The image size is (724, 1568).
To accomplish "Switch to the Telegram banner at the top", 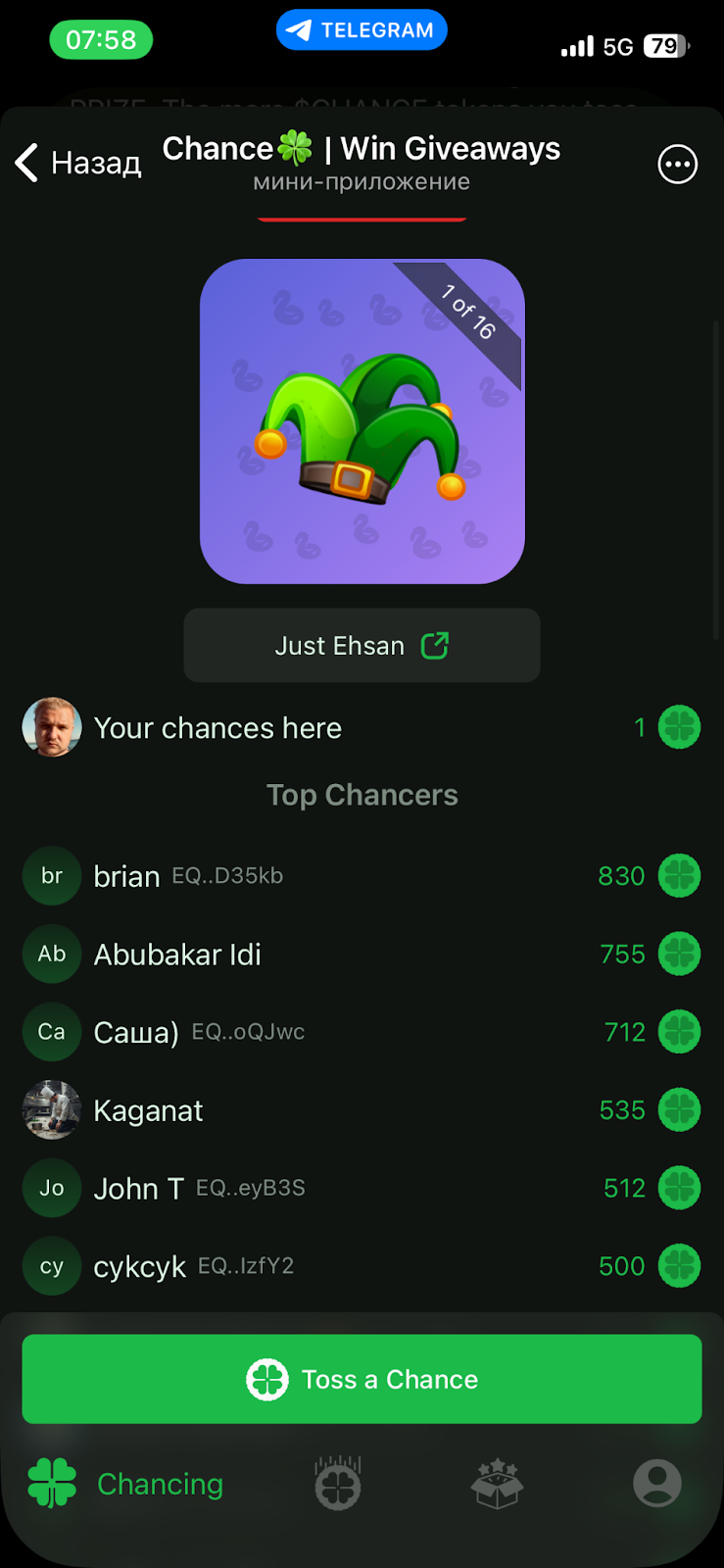I will tap(362, 30).
